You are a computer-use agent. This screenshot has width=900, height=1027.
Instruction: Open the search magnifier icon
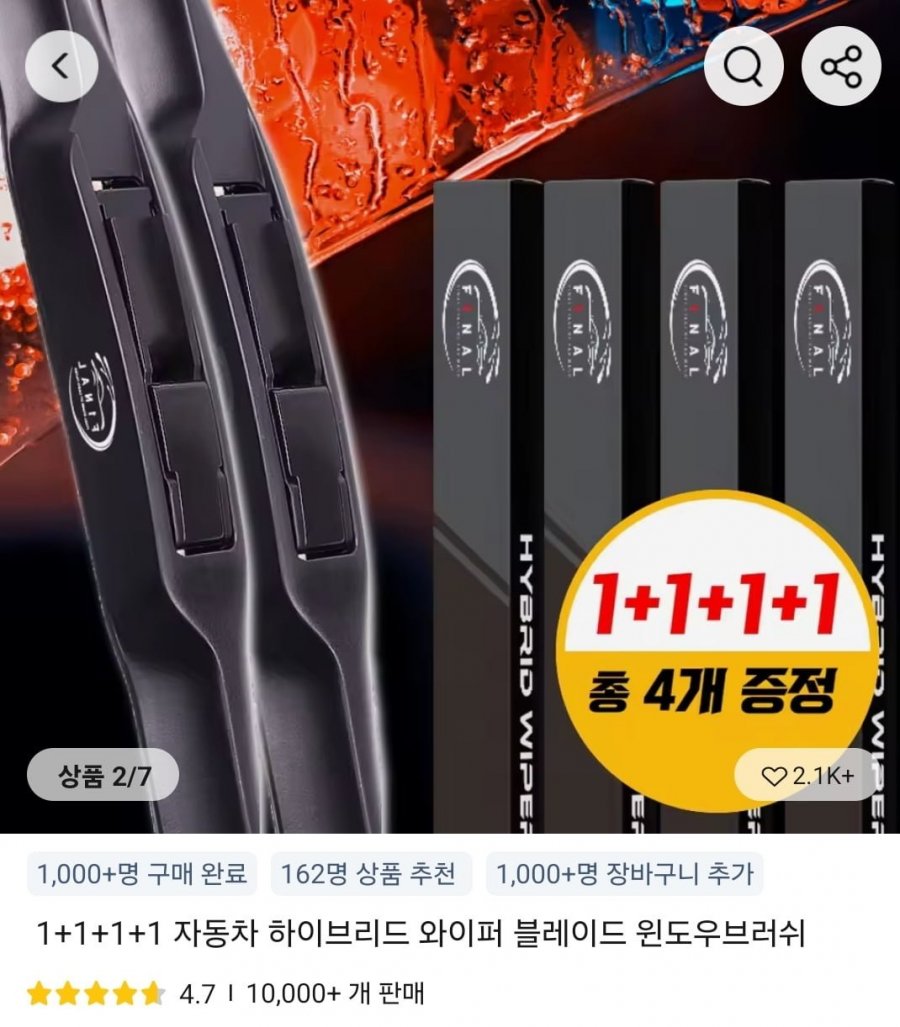[743, 67]
